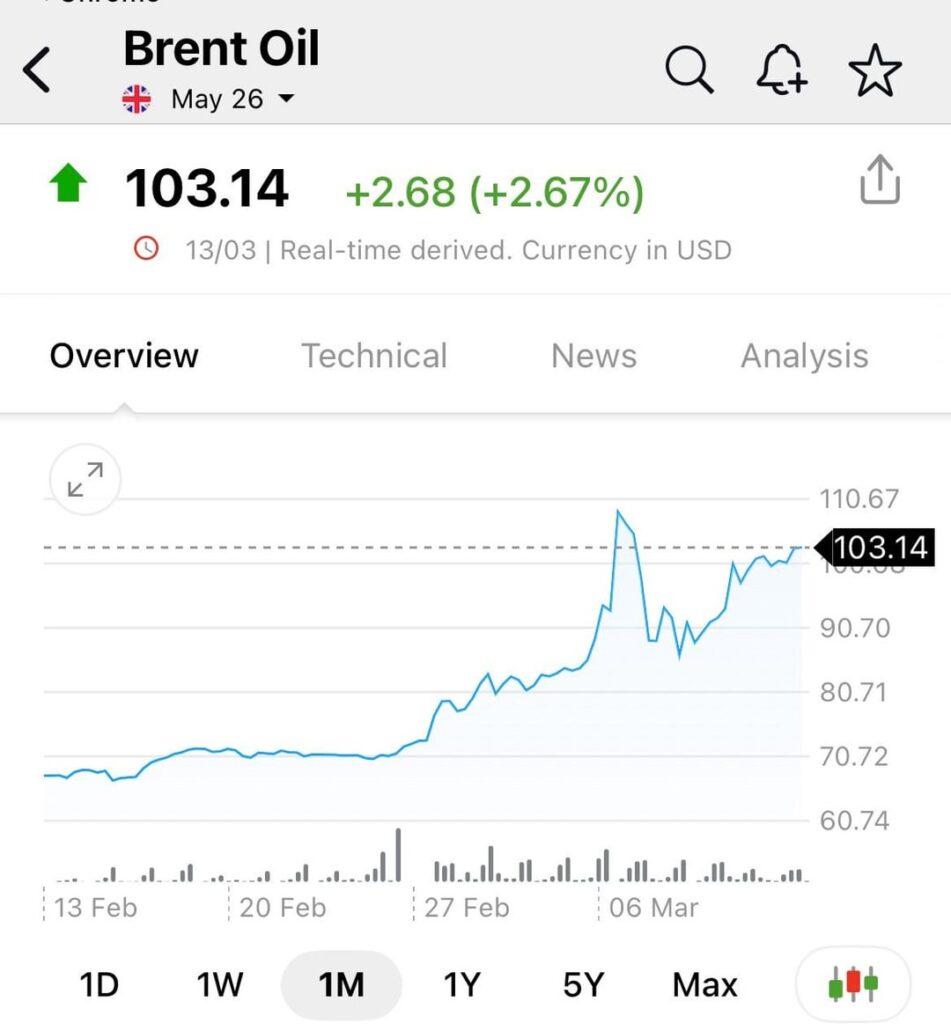Toggle Brent Oil as a favorite star
951x1024 pixels.
(875, 69)
